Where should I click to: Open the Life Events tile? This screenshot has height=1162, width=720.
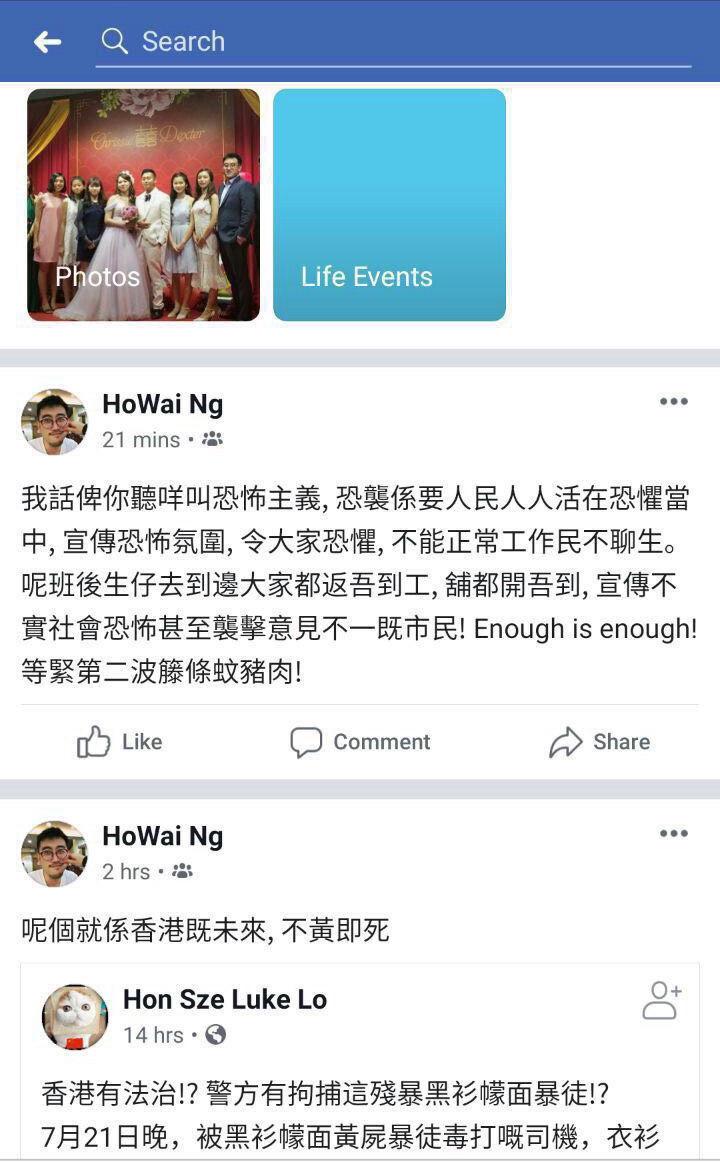(x=389, y=205)
